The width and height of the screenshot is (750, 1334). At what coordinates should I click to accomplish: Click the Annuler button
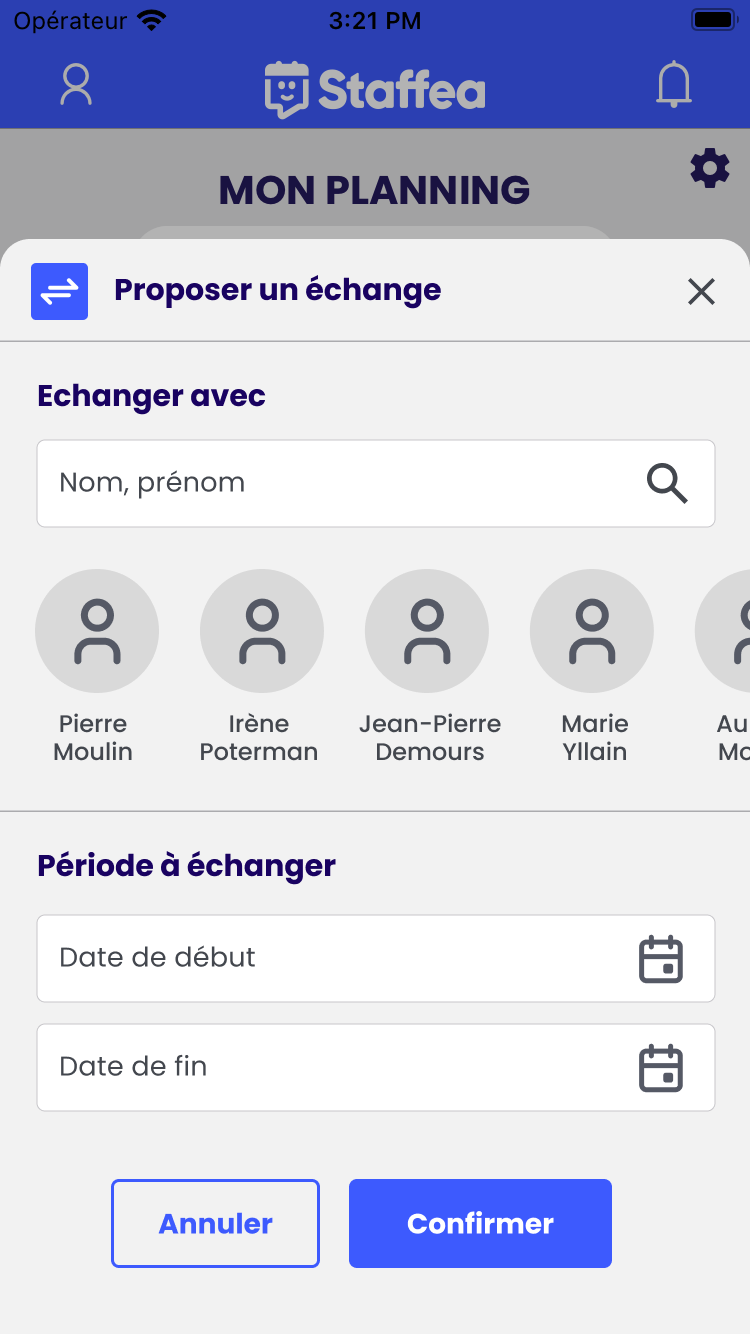coord(215,1223)
